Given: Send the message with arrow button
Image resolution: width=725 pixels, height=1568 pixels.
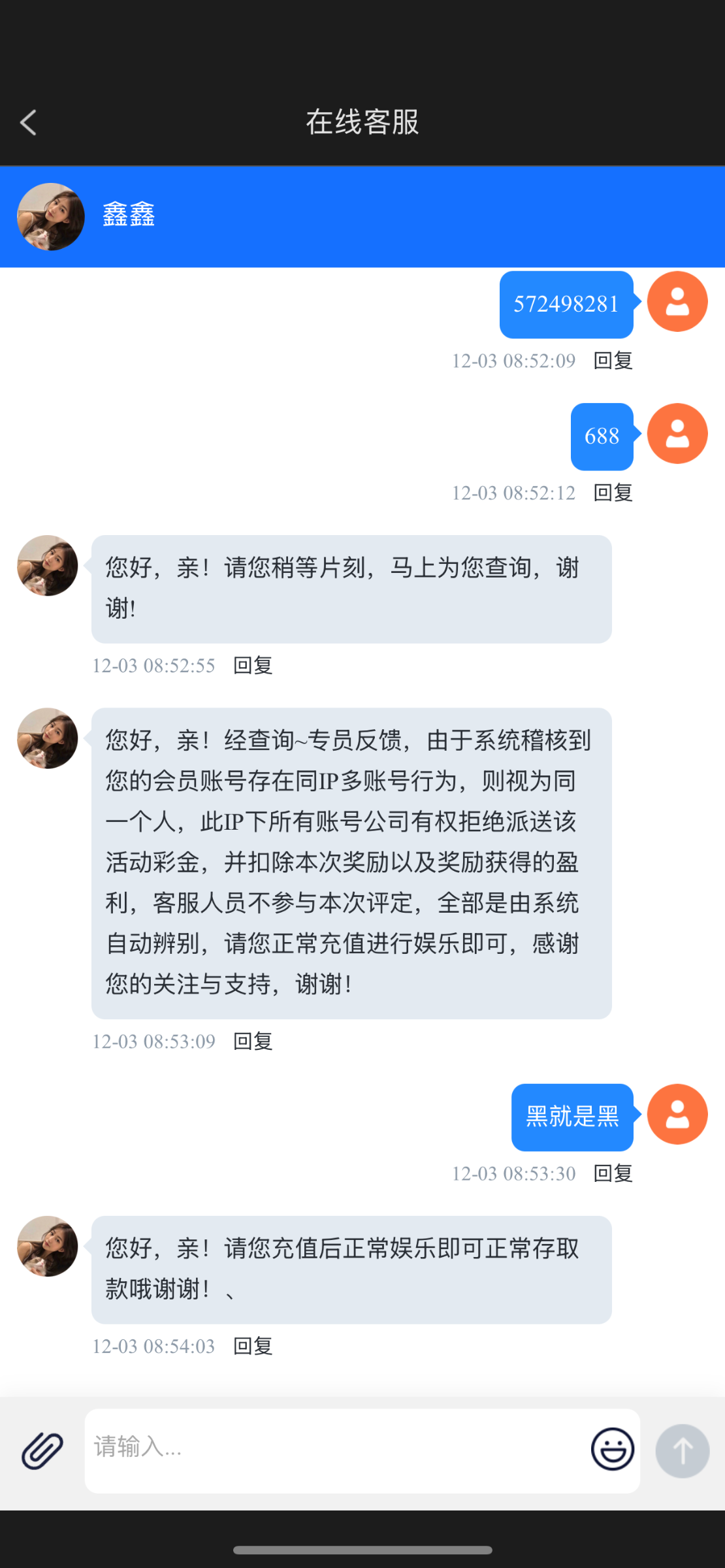Looking at the screenshot, I should click(682, 1450).
